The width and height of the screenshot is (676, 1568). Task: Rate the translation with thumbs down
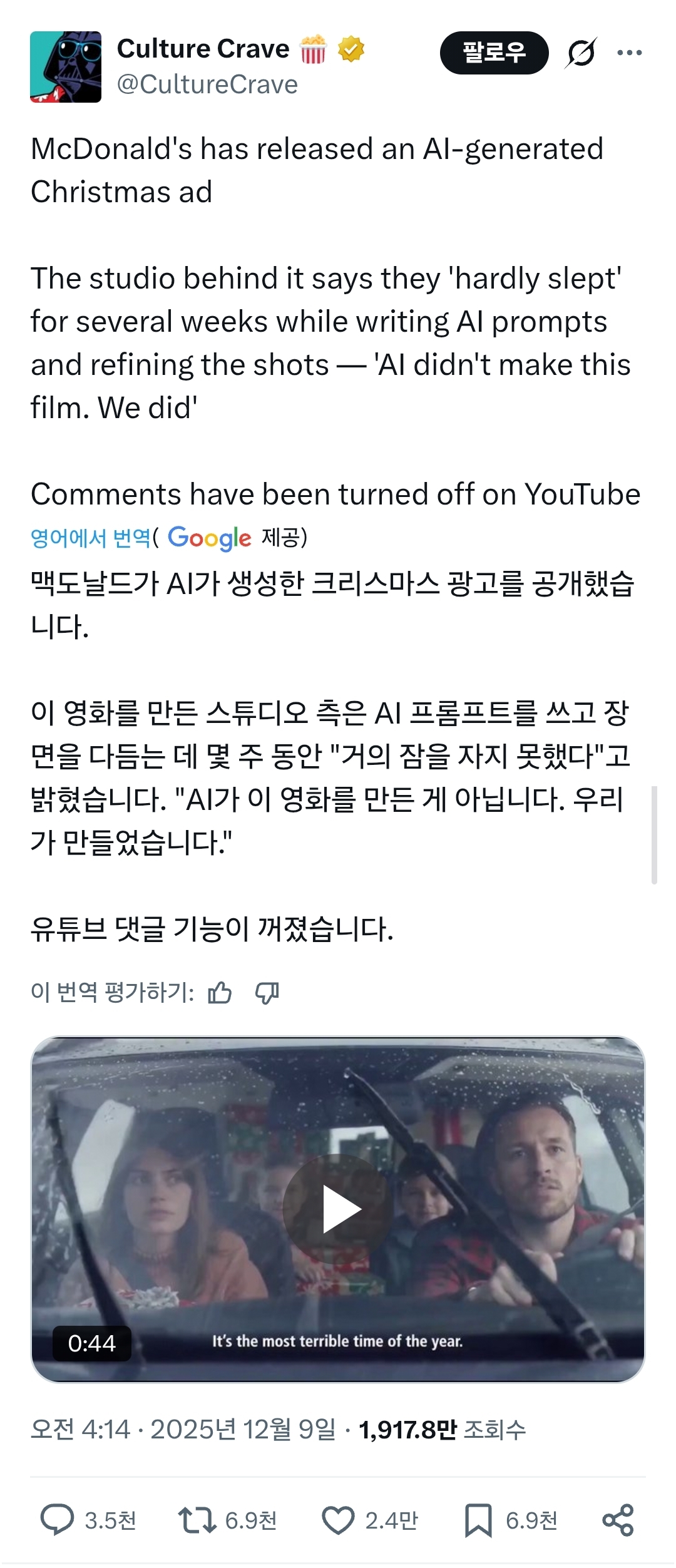pyautogui.click(x=267, y=993)
